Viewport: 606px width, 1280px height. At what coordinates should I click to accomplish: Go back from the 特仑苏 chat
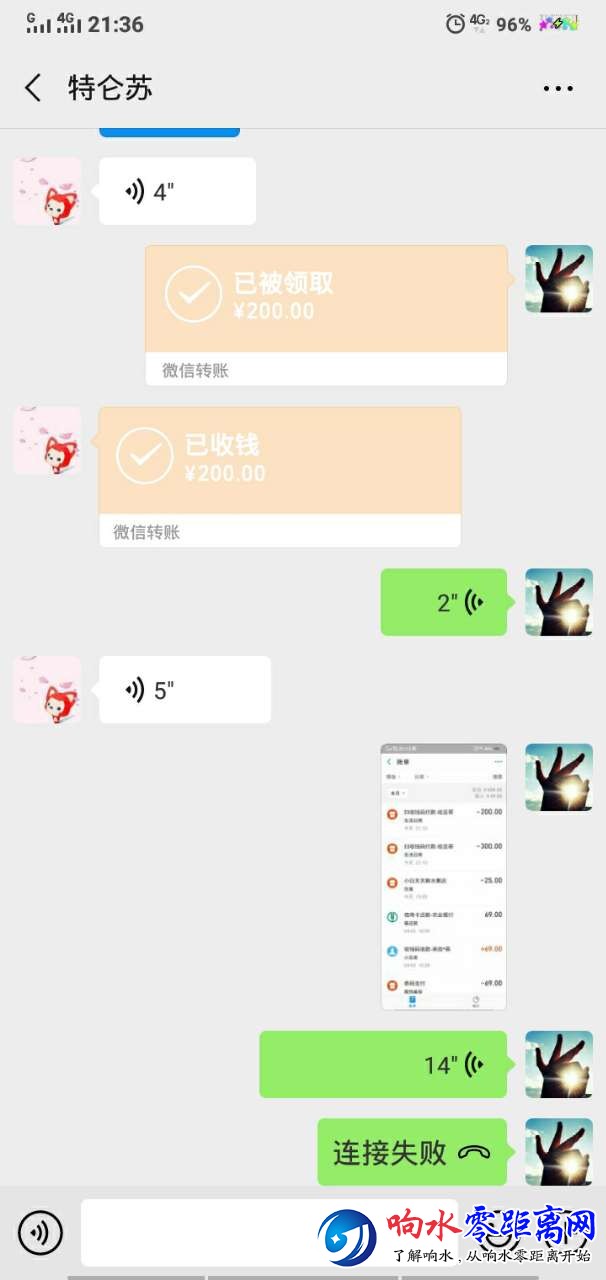pyautogui.click(x=33, y=88)
